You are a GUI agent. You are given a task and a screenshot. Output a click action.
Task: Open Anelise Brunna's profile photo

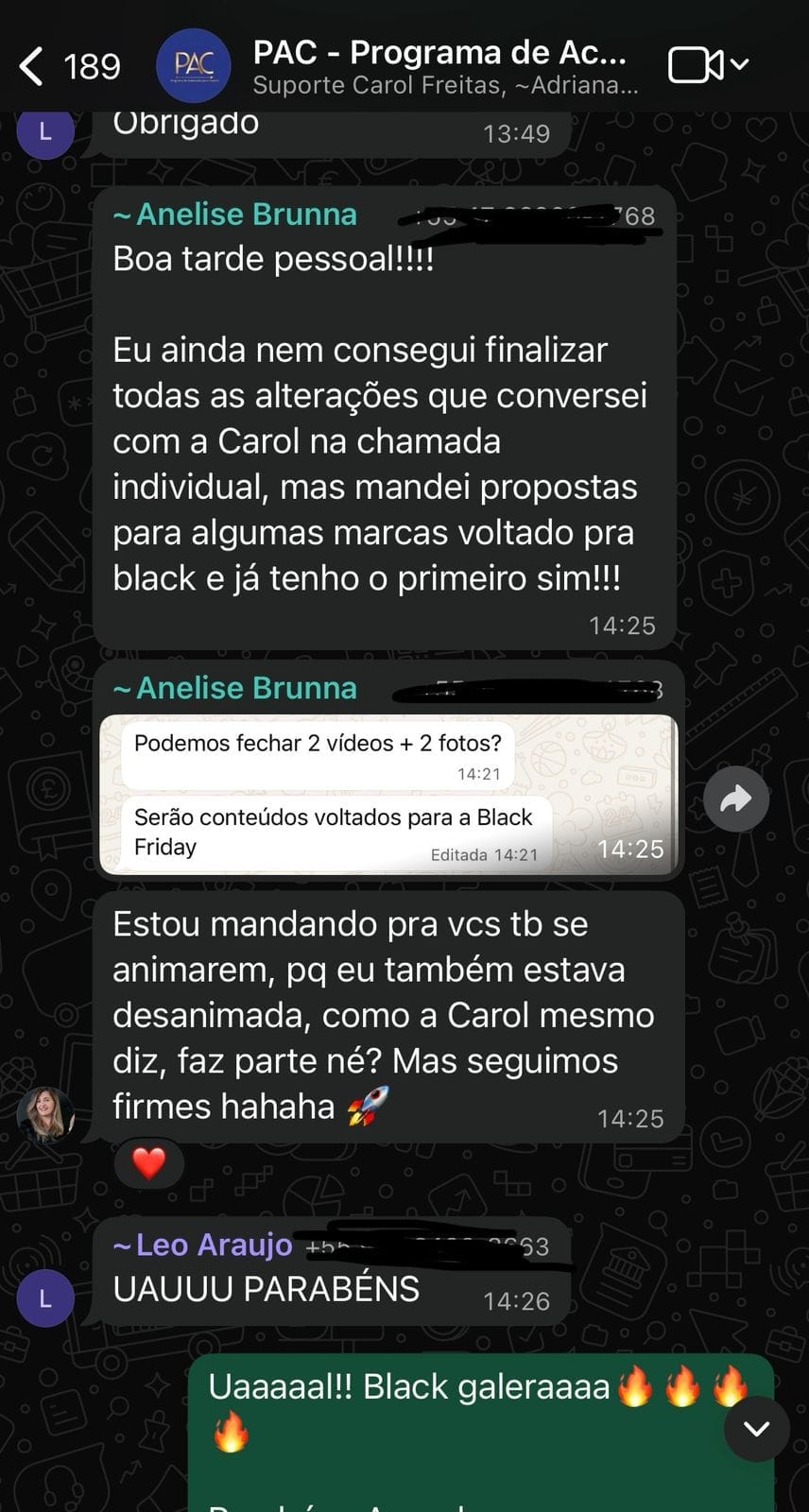pyautogui.click(x=45, y=1115)
